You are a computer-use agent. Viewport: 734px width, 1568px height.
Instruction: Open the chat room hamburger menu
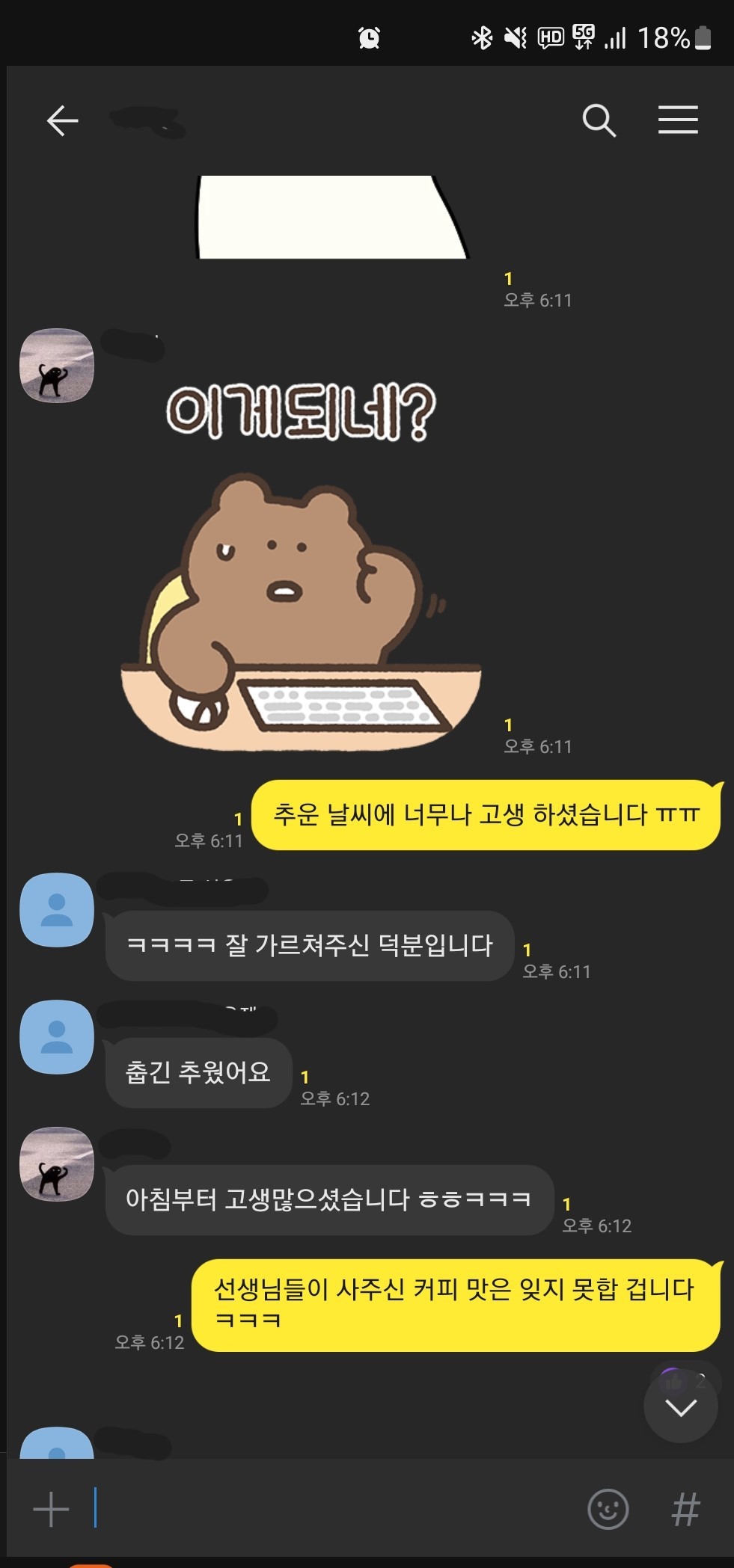[x=678, y=120]
